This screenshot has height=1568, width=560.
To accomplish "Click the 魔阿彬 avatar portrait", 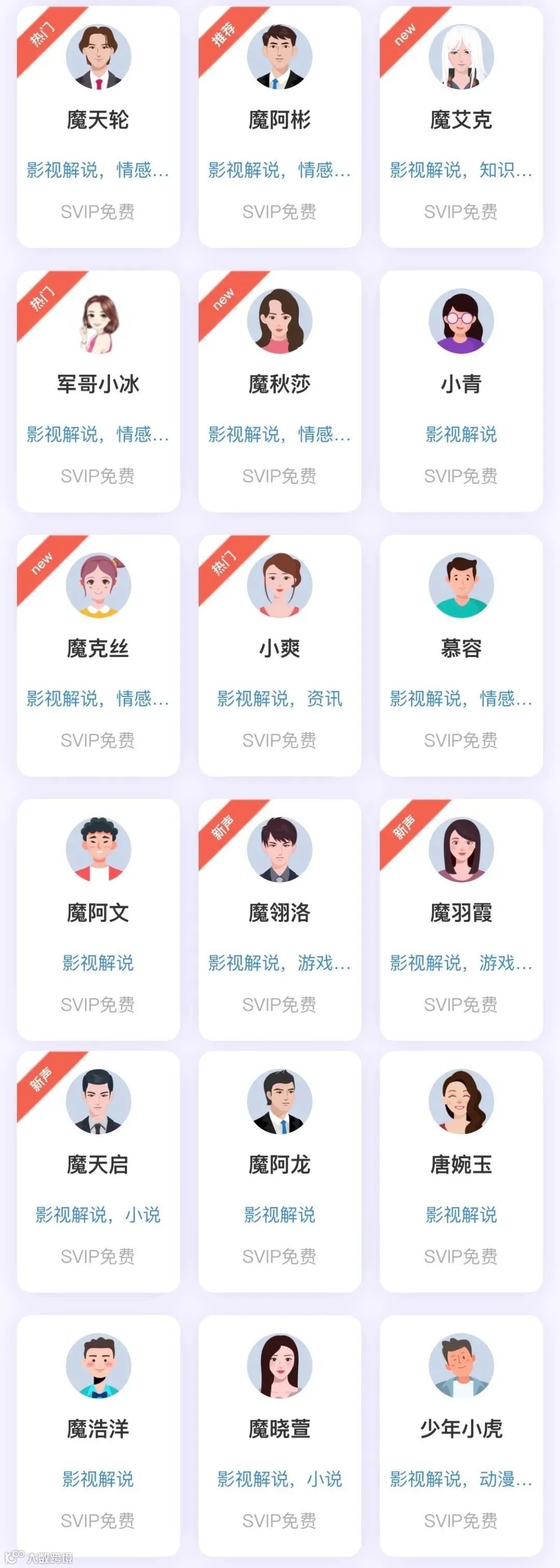I will click(280, 57).
